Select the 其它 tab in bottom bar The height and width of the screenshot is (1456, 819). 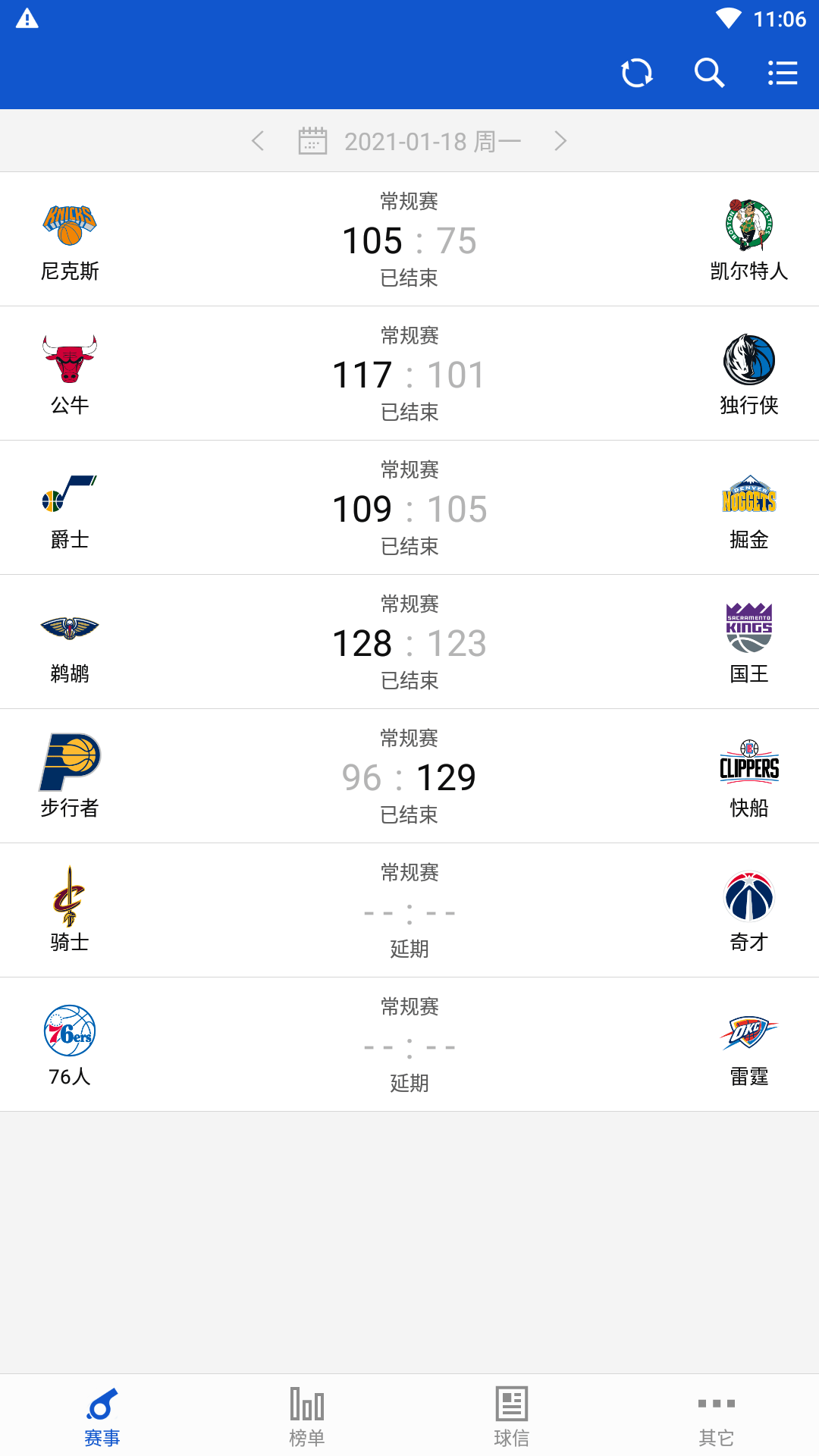pos(717,1414)
